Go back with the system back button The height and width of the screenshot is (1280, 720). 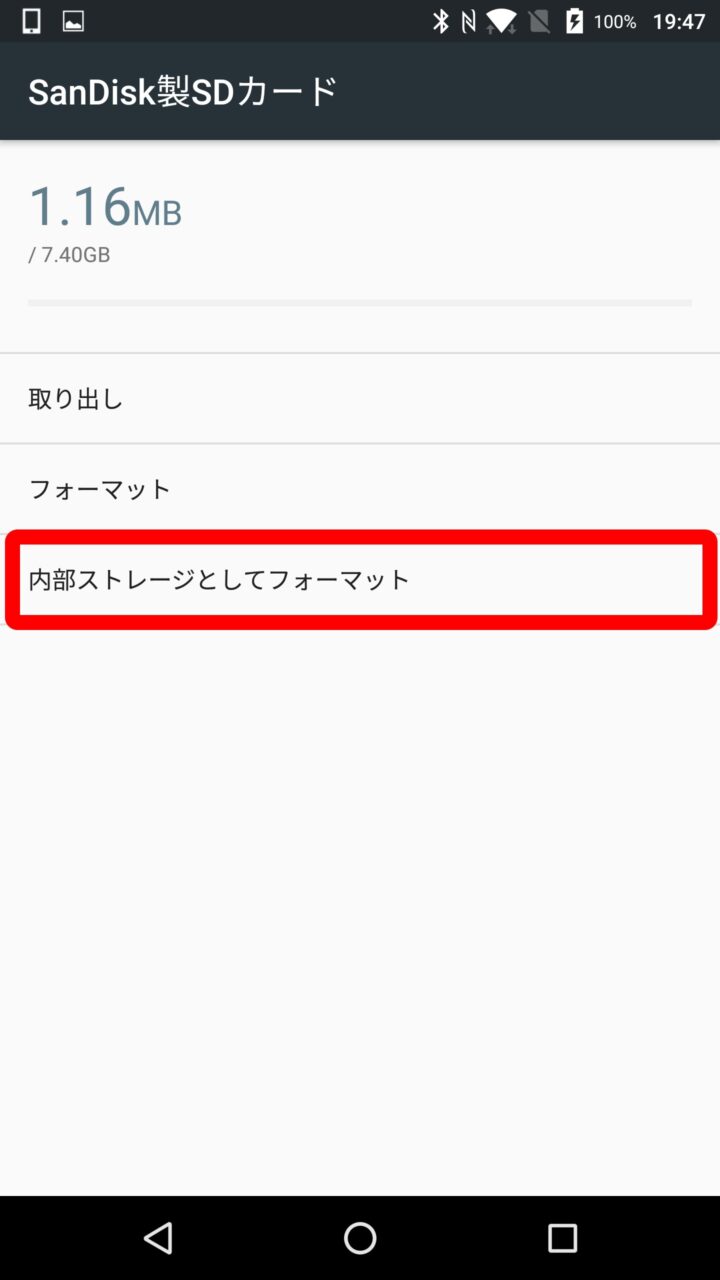pos(158,1238)
